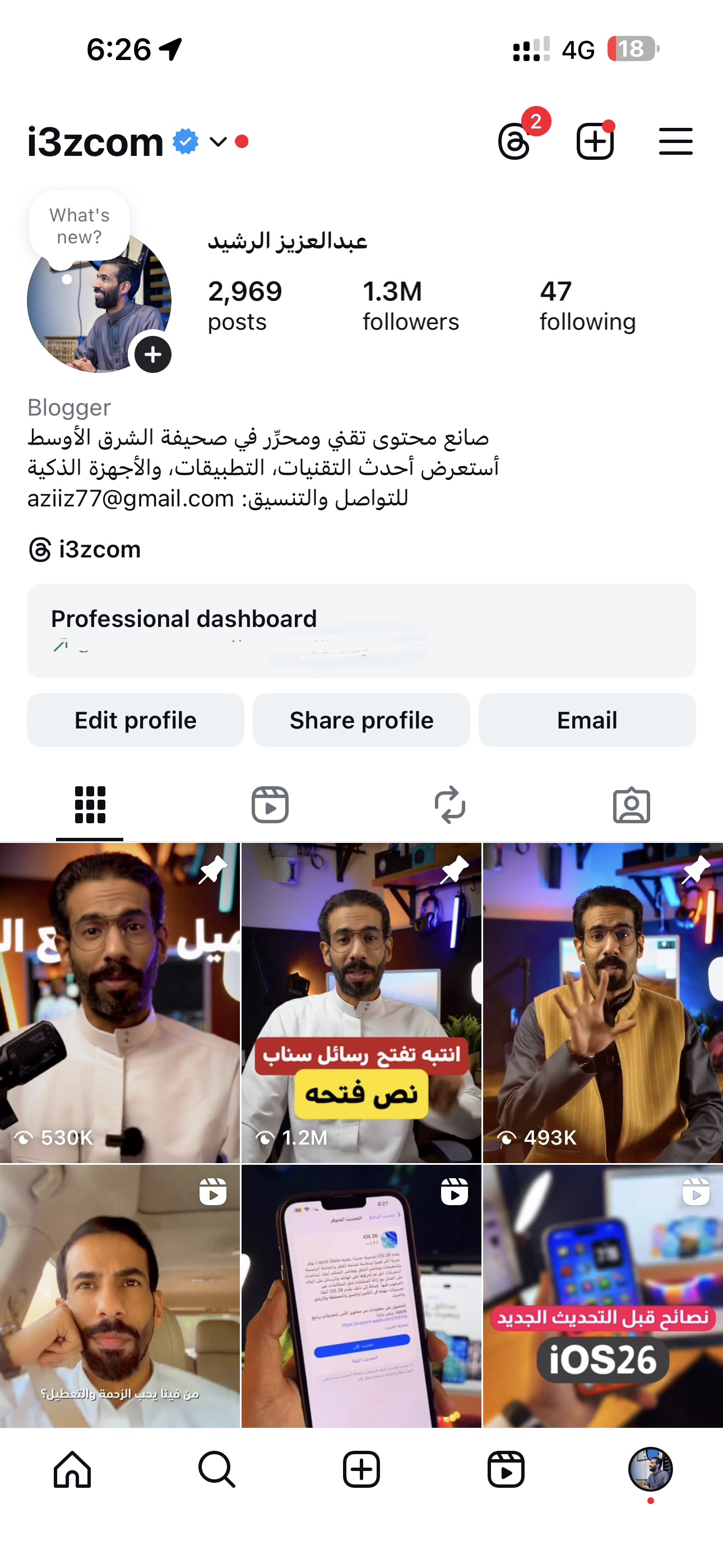Tap the verified badge next to i3zcom
723x1568 pixels.
click(184, 141)
